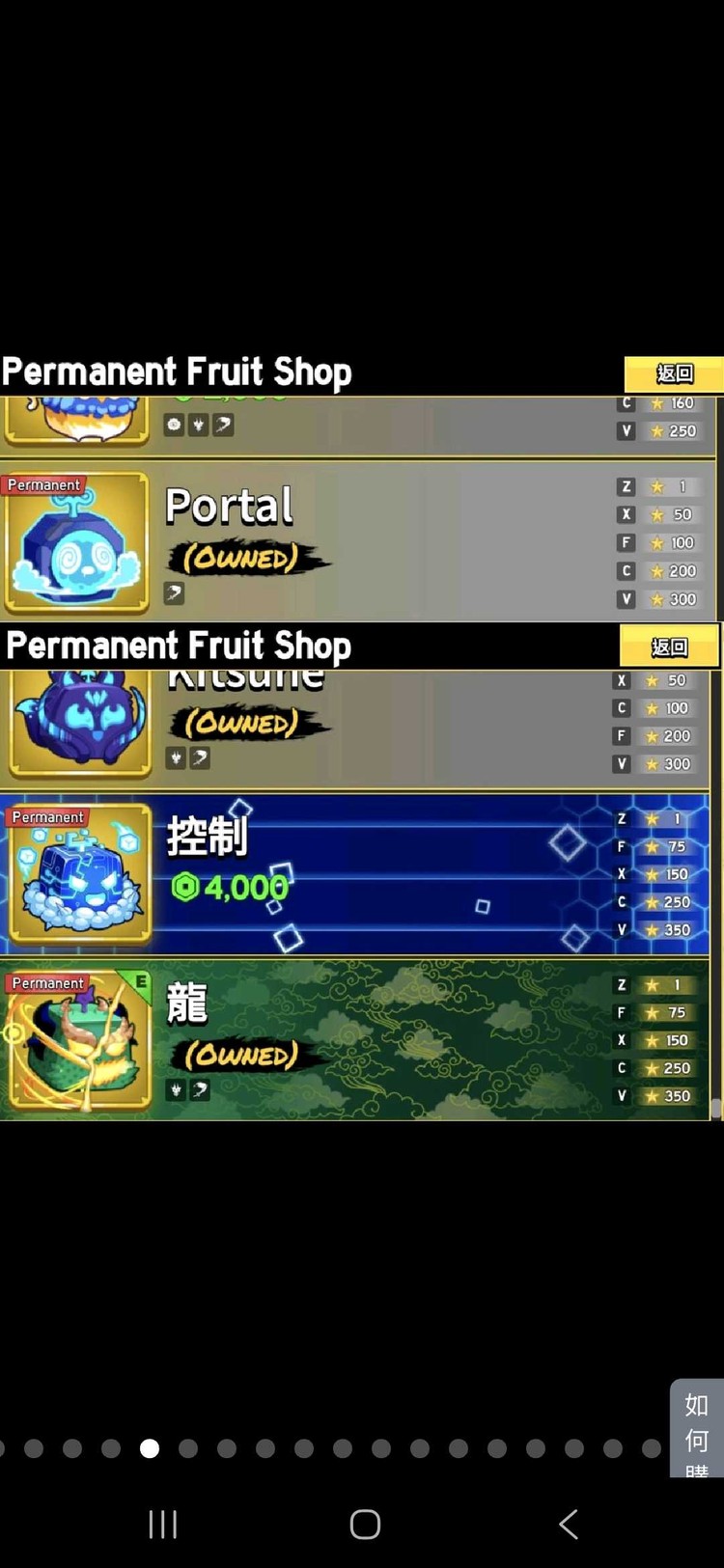The width and height of the screenshot is (724, 1568).
Task: Return to the home screen
Action: 365,1525
